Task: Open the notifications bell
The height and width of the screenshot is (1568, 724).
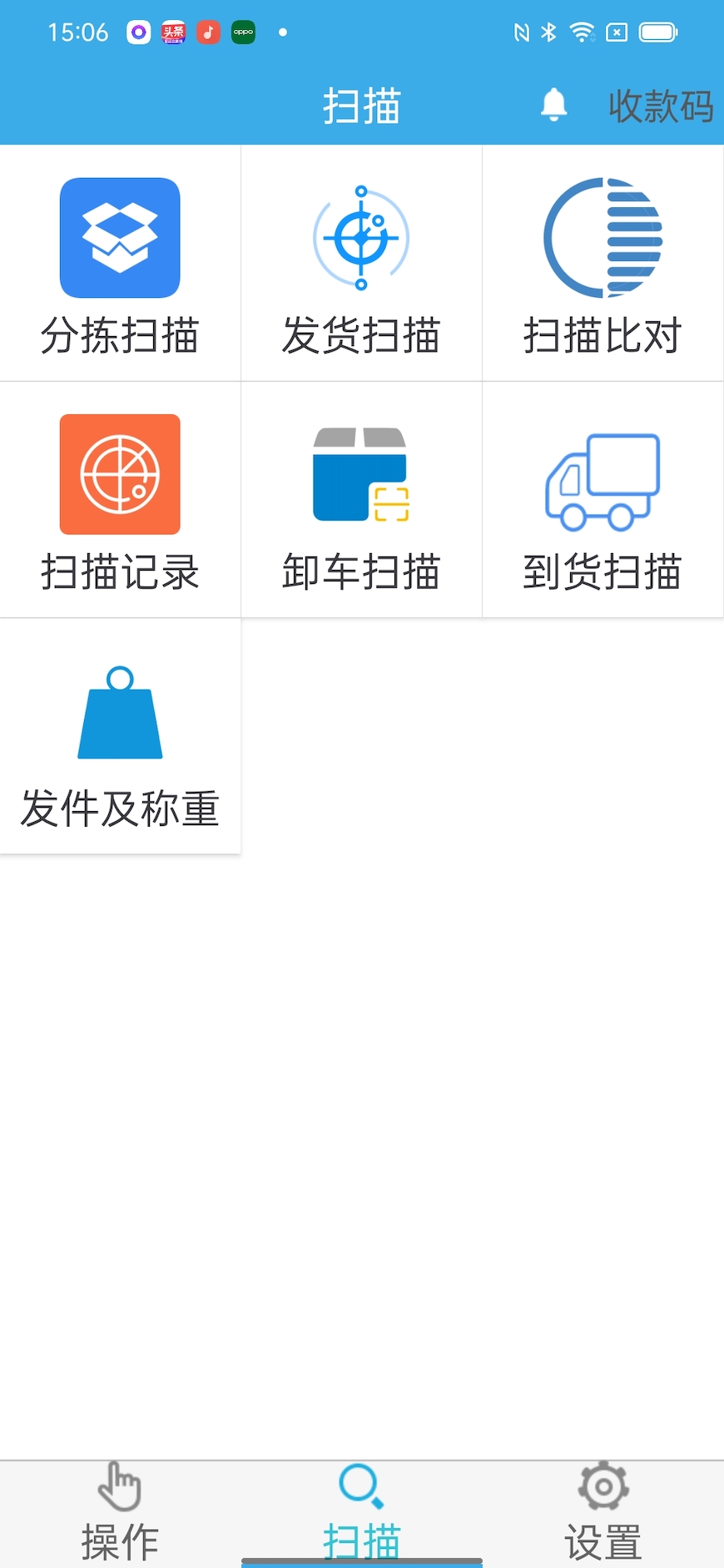Action: coord(553,106)
